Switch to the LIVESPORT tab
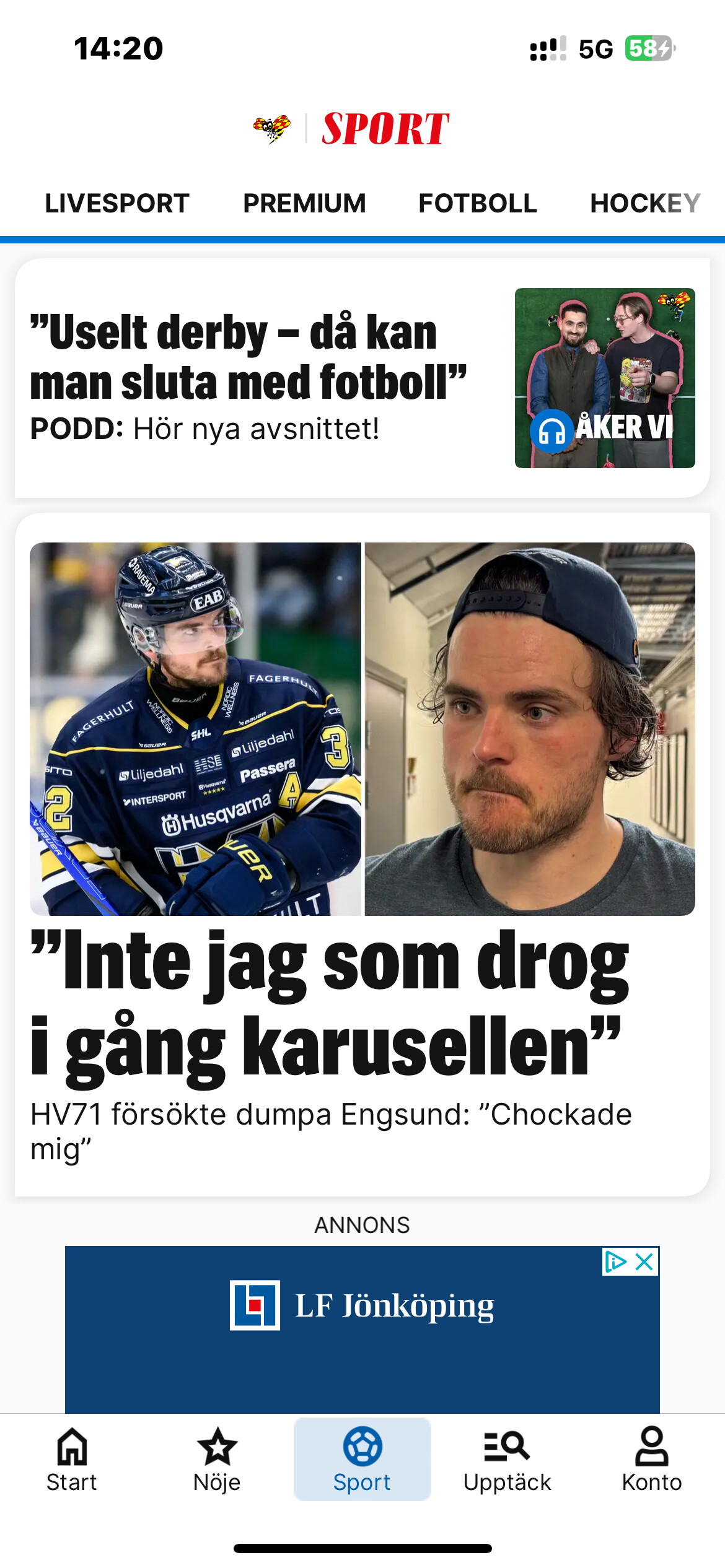725x1568 pixels. point(117,203)
